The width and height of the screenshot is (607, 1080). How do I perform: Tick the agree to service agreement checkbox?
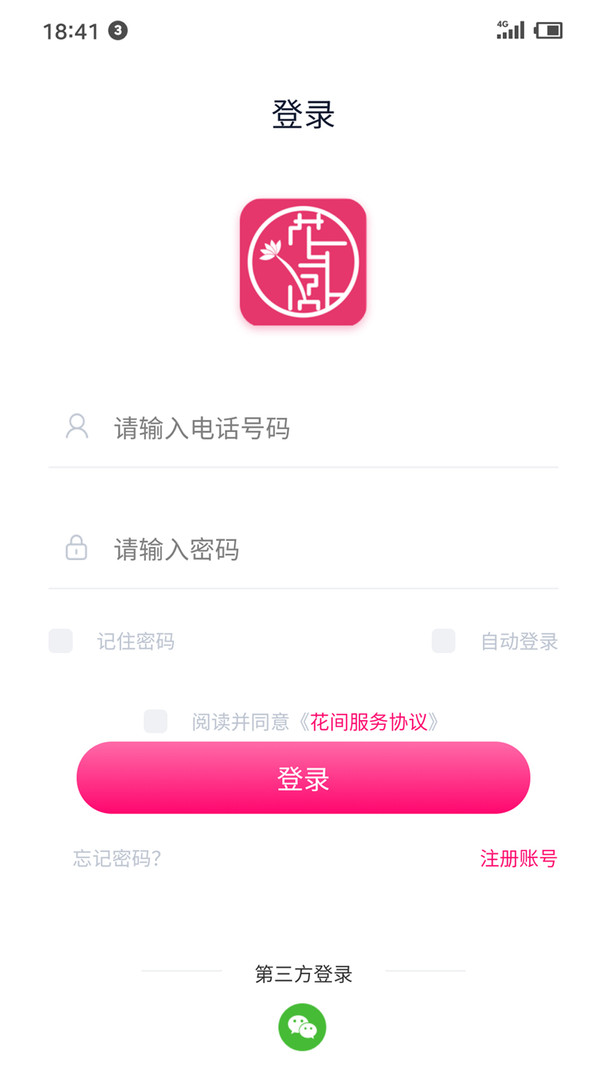[x=156, y=721]
